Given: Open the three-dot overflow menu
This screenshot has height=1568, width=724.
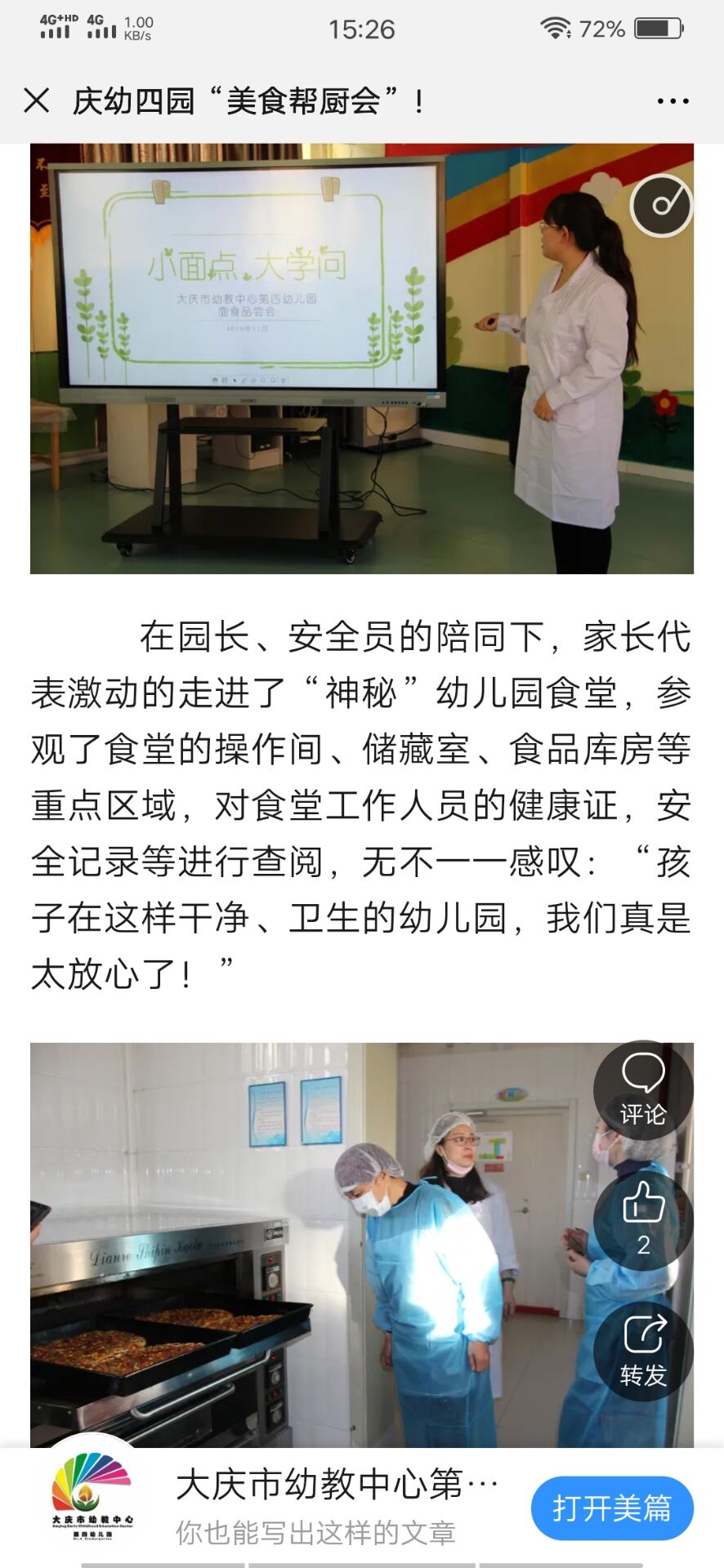Looking at the screenshot, I should [x=673, y=101].
